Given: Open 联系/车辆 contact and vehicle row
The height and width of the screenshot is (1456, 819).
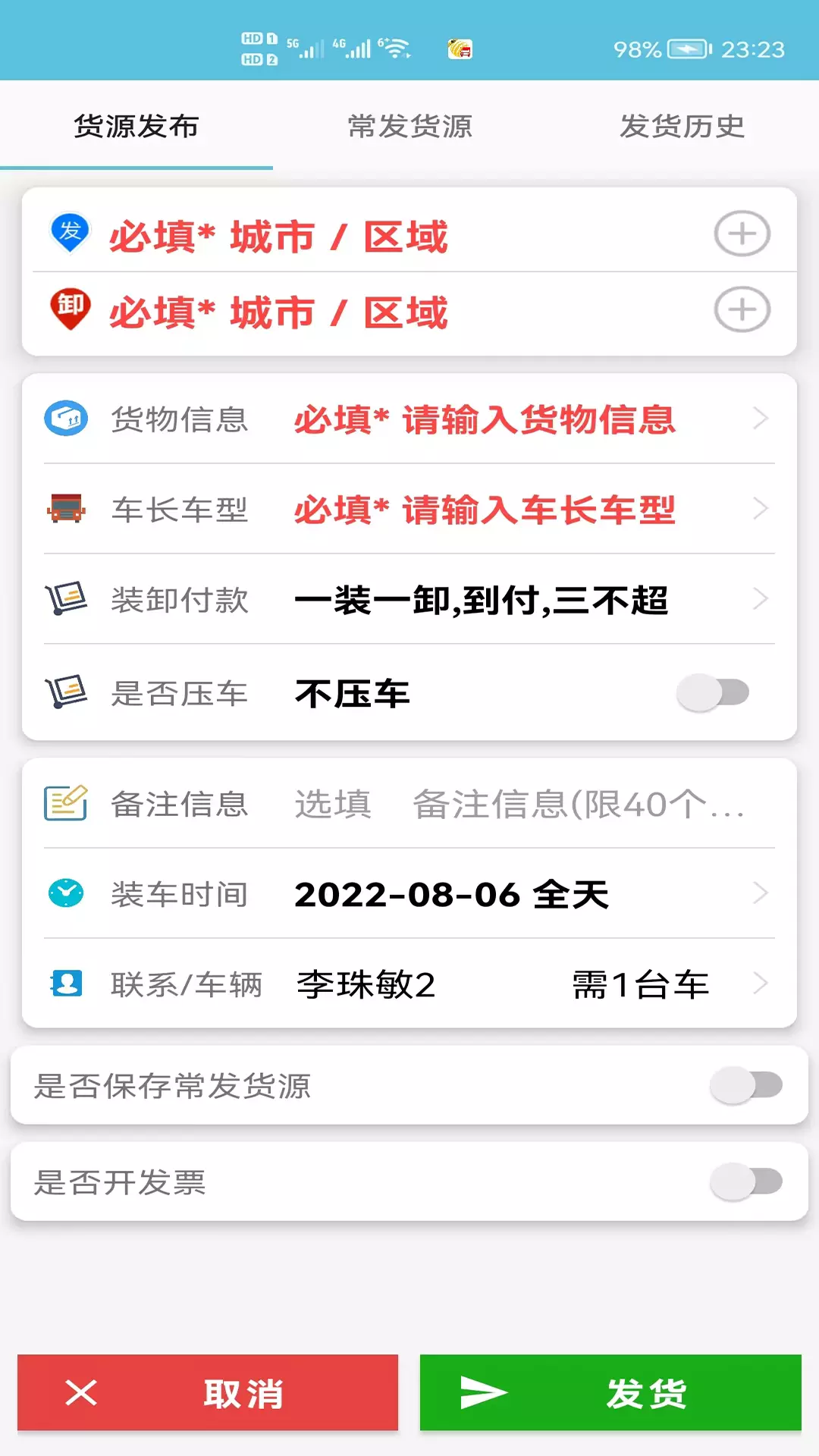Looking at the screenshot, I should click(x=409, y=984).
